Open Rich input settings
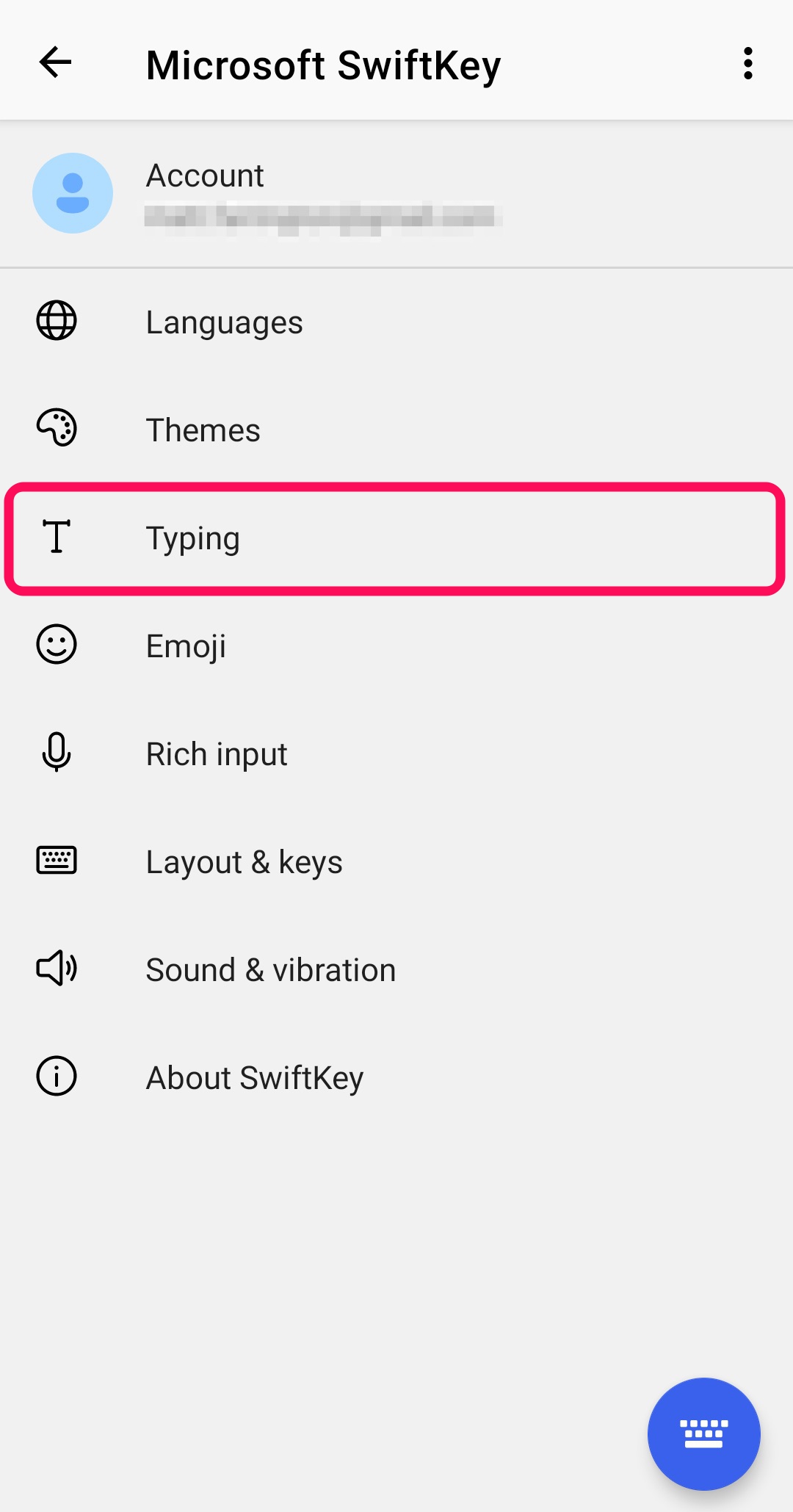Screen dimensions: 793x1512 click(x=396, y=753)
